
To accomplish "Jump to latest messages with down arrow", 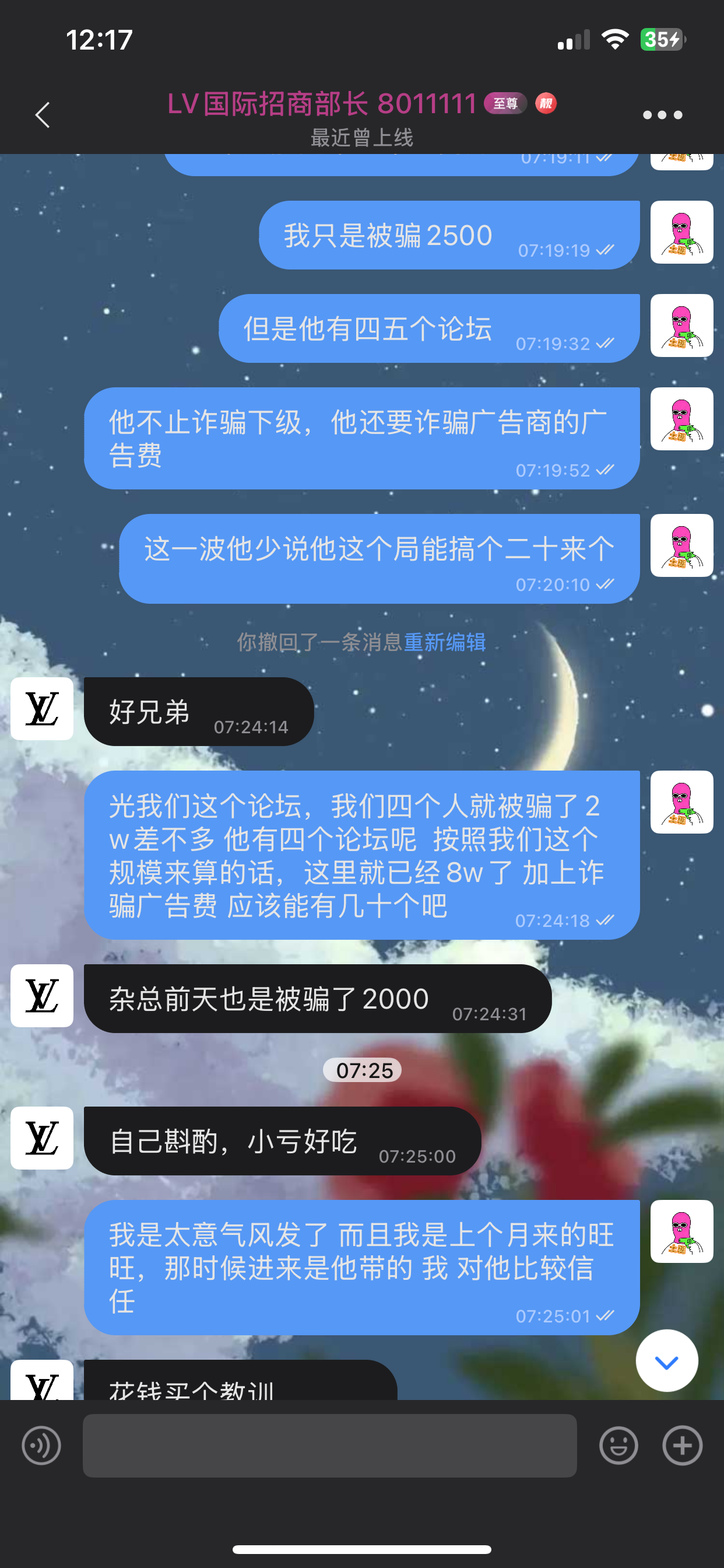I will coord(666,1360).
